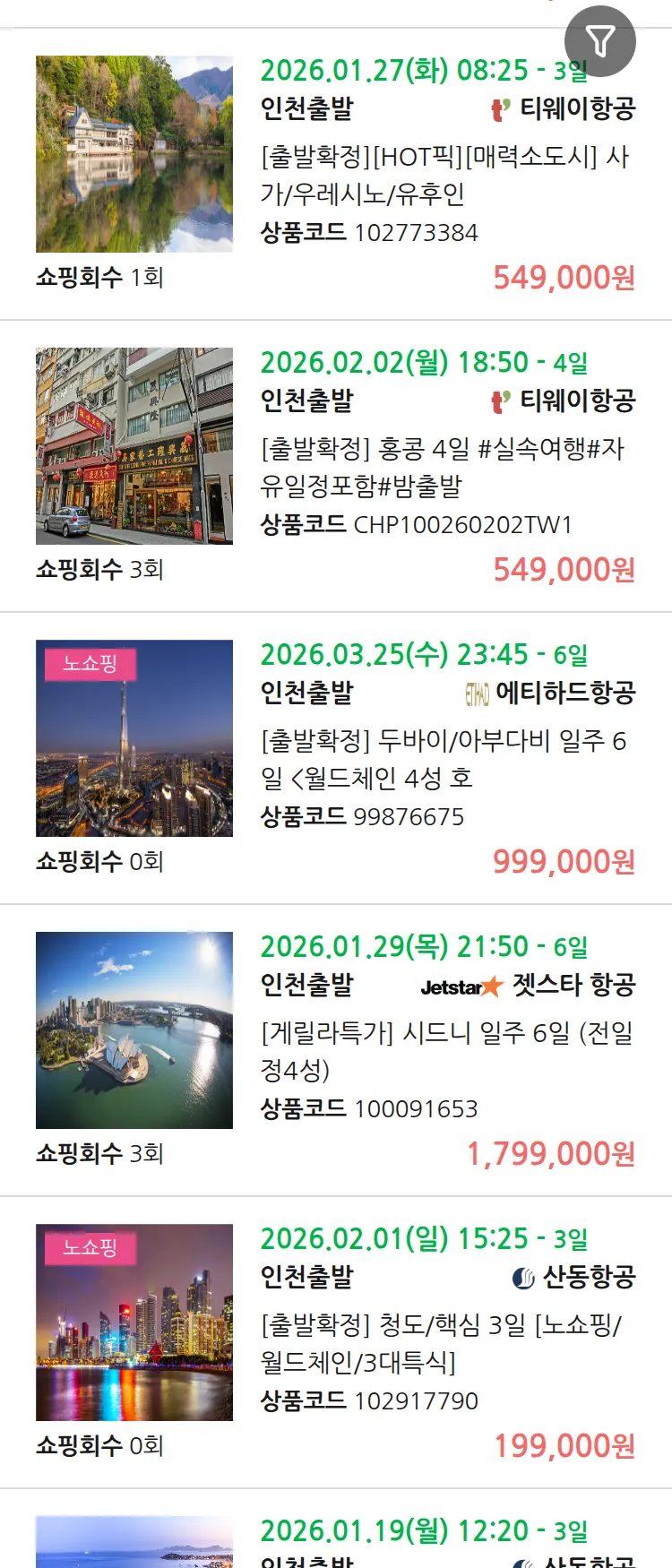672x1568 pixels.
Task: Open the floating filter button
Action: pyautogui.click(x=599, y=41)
